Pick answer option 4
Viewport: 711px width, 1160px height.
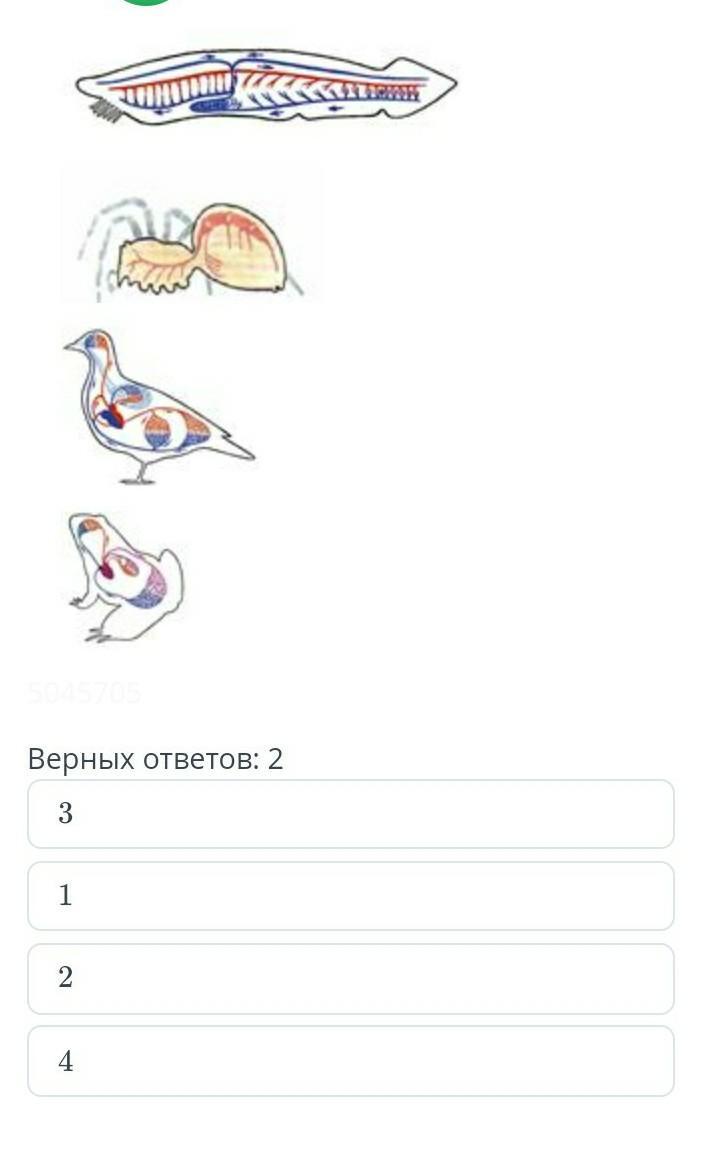[350, 1061]
